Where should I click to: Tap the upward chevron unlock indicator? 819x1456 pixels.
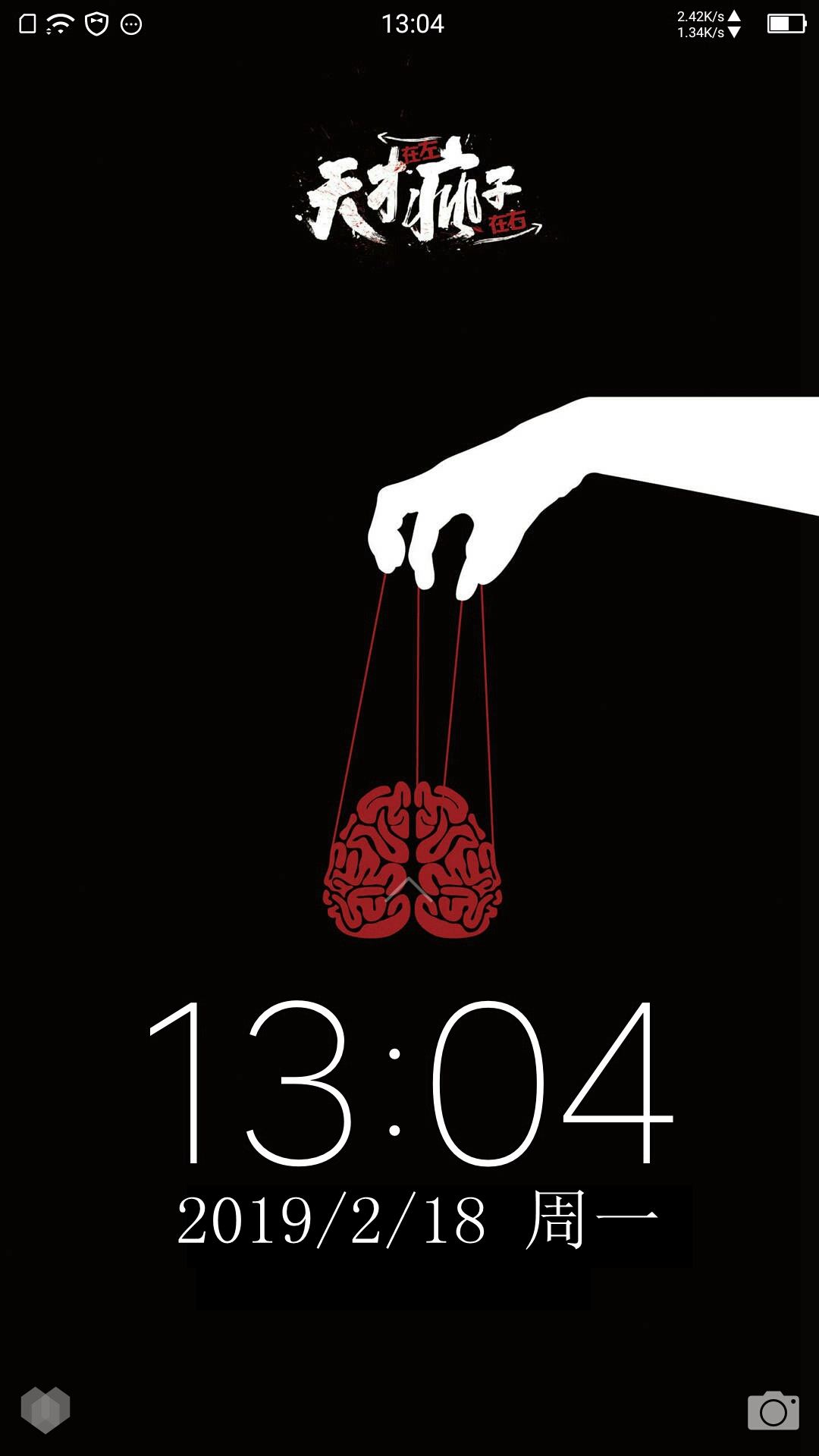[409, 889]
